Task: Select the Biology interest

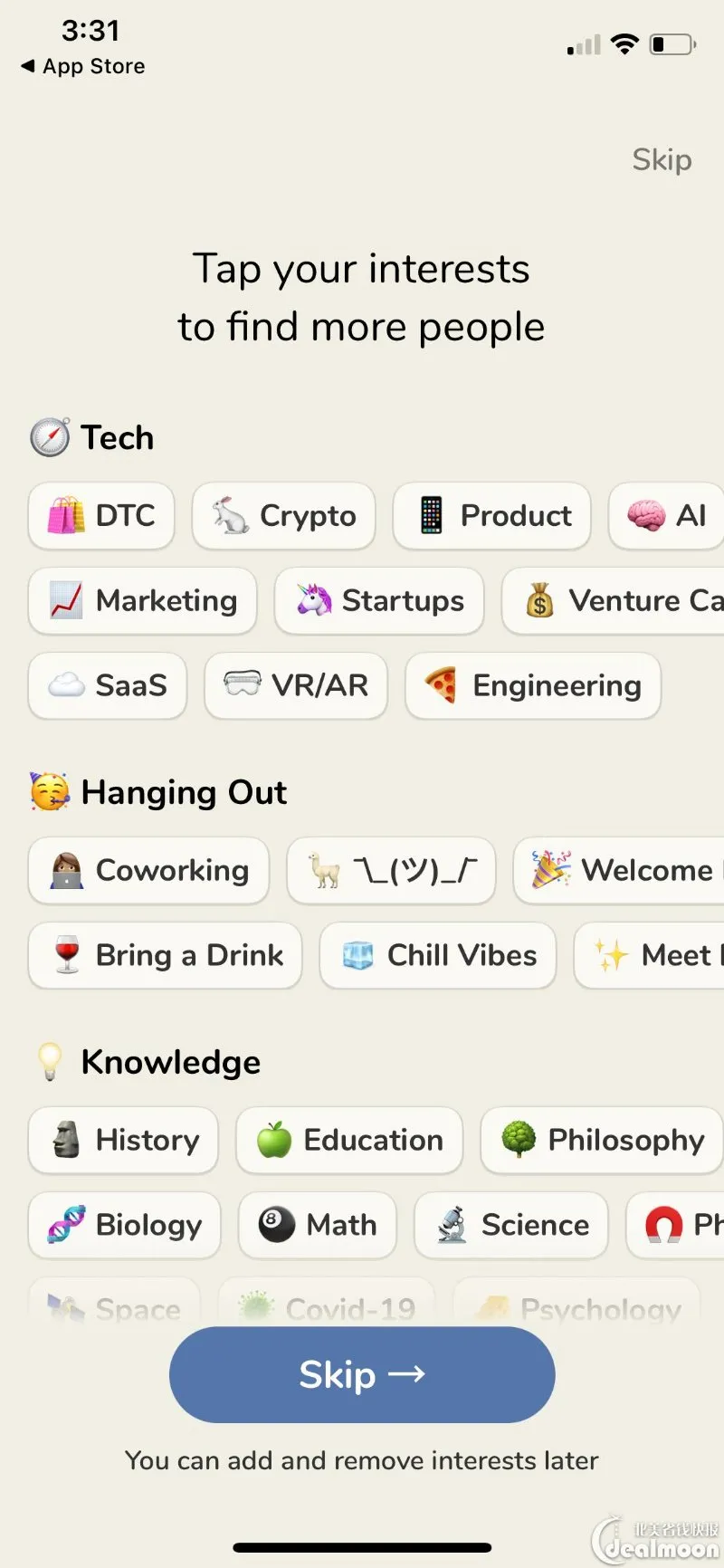Action: point(125,1226)
